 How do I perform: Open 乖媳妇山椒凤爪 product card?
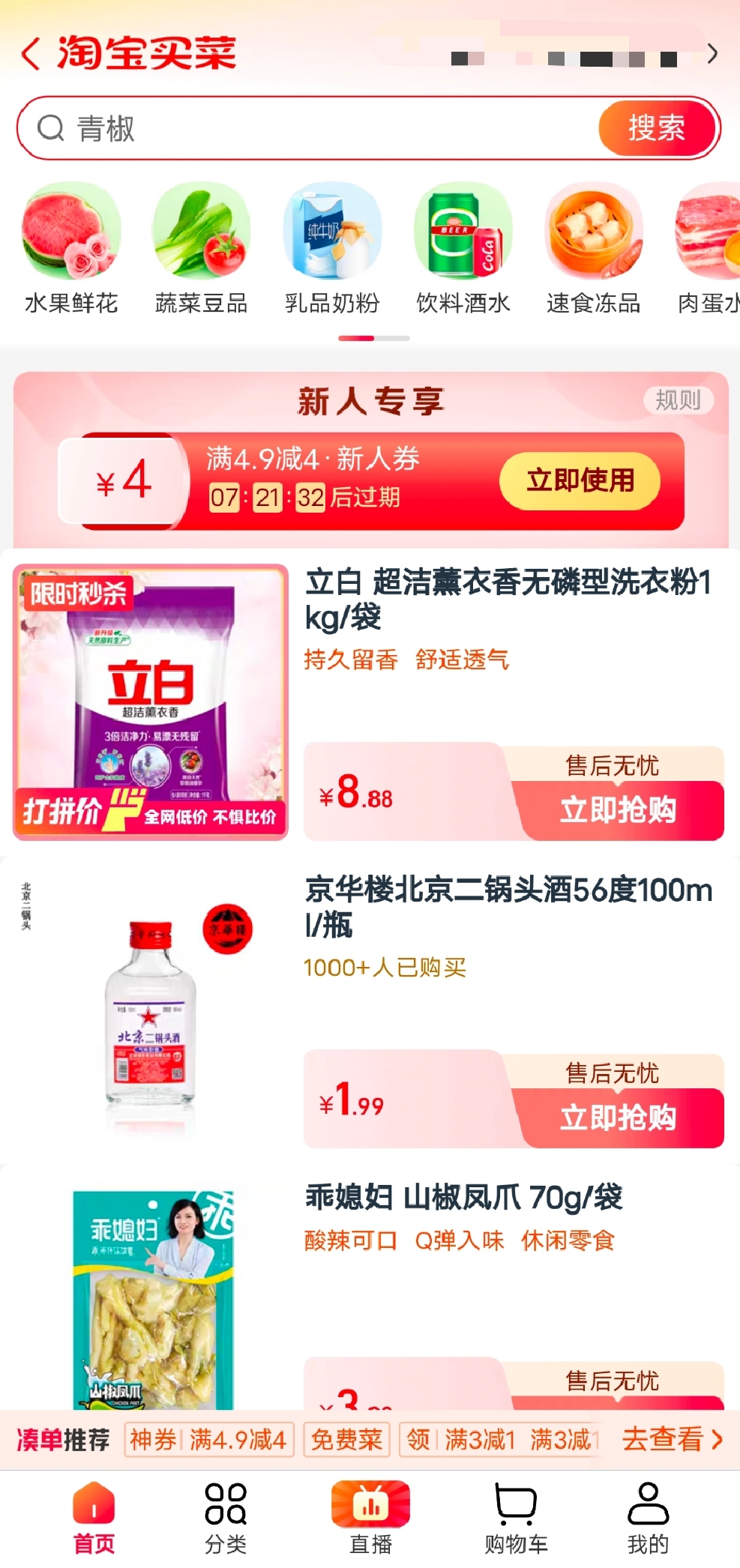(x=463, y=1198)
